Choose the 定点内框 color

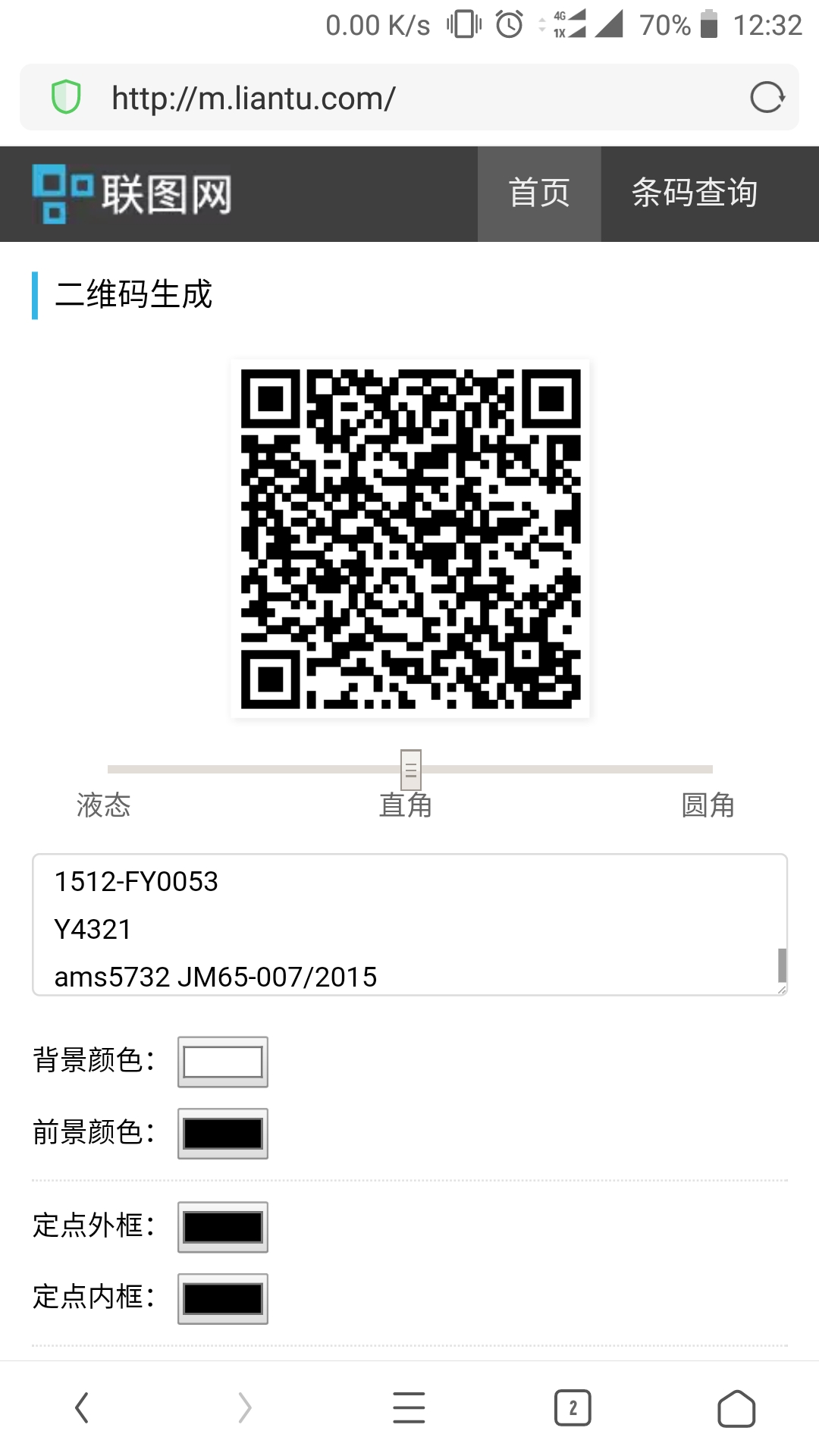click(x=223, y=1299)
